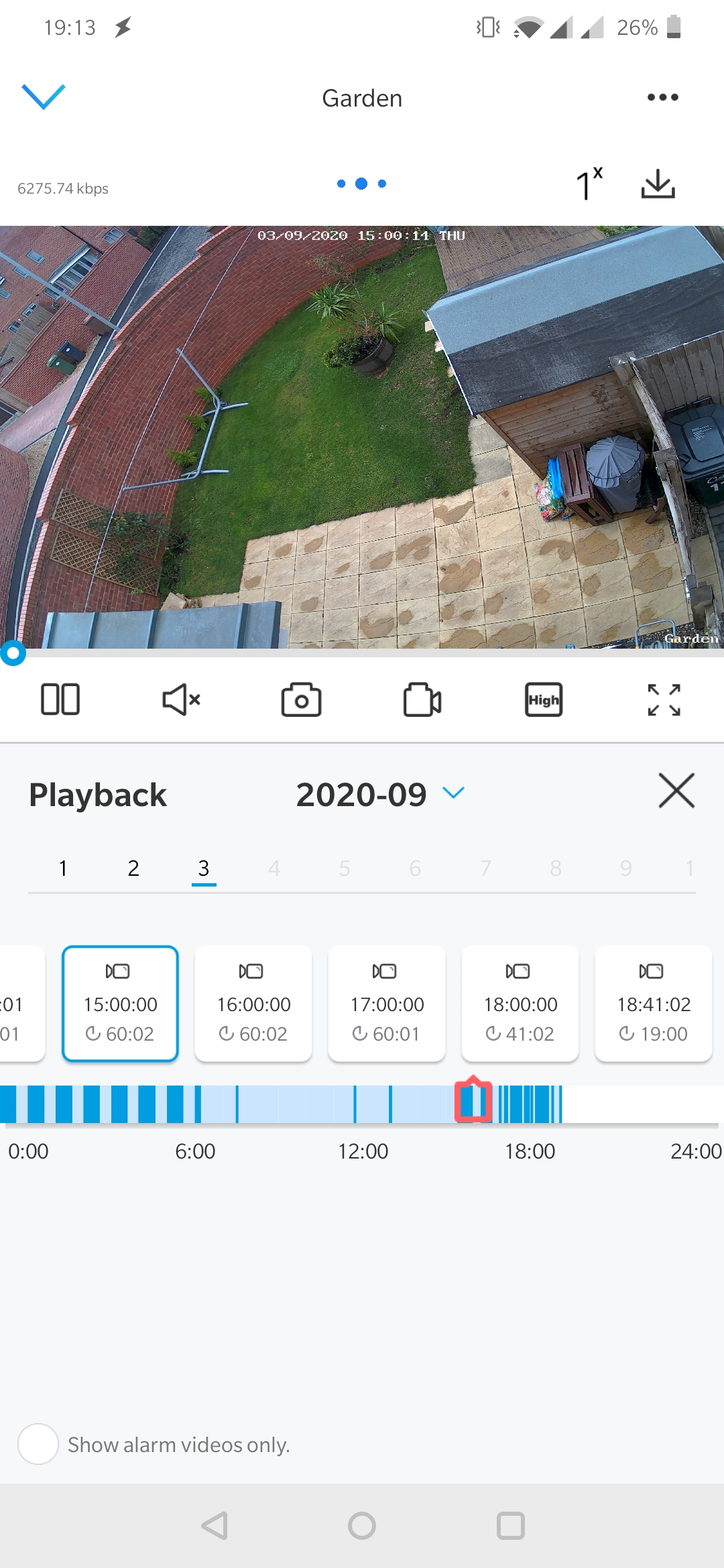Go back using the system navigation button
Screen dimensions: 724x1568
(215, 1526)
